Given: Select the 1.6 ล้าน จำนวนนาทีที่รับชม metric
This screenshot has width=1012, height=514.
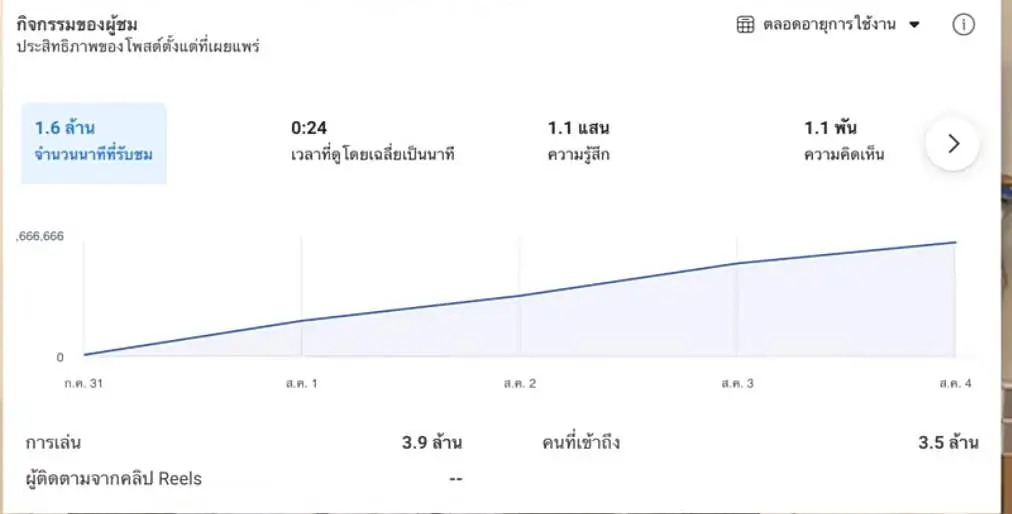Looking at the screenshot, I should [94, 141].
